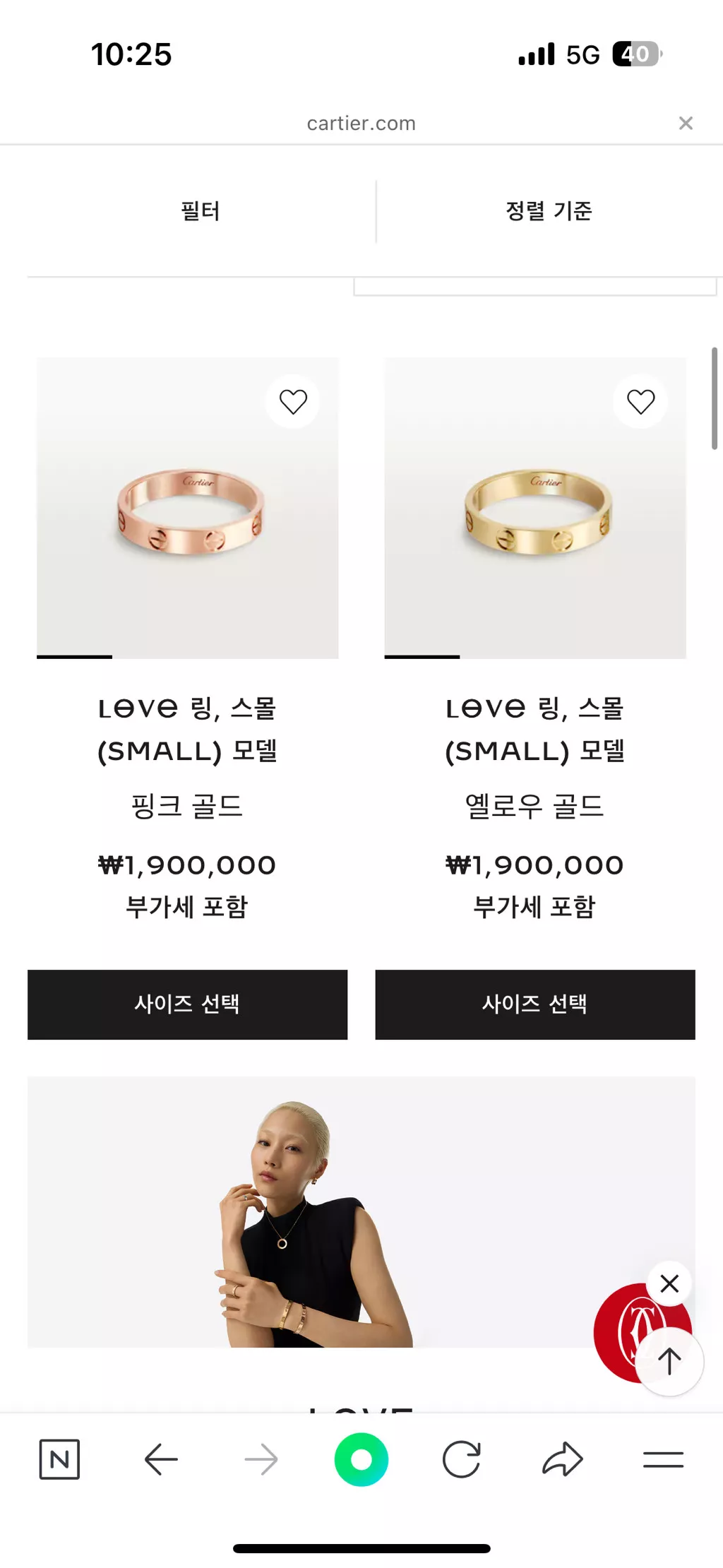Open the 옐로우 골드 LOVE ring product
The height and width of the screenshot is (1568, 723).
(534, 509)
